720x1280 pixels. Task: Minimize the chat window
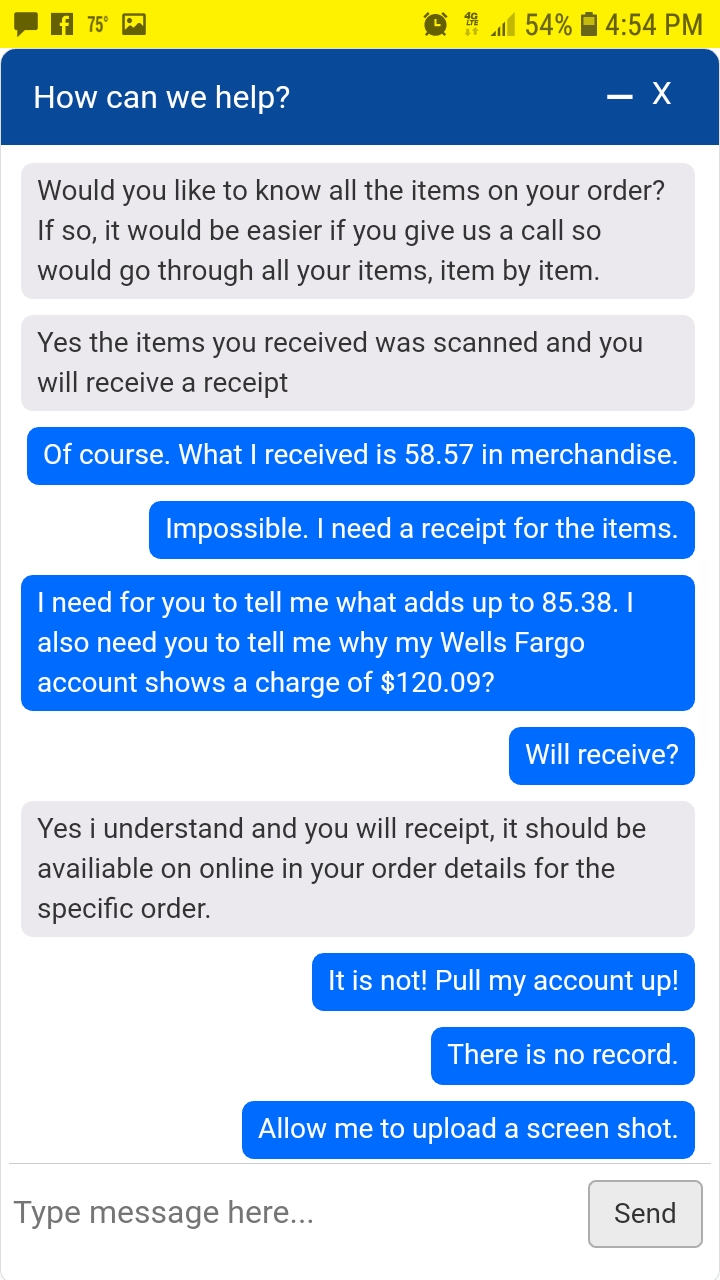click(x=619, y=95)
